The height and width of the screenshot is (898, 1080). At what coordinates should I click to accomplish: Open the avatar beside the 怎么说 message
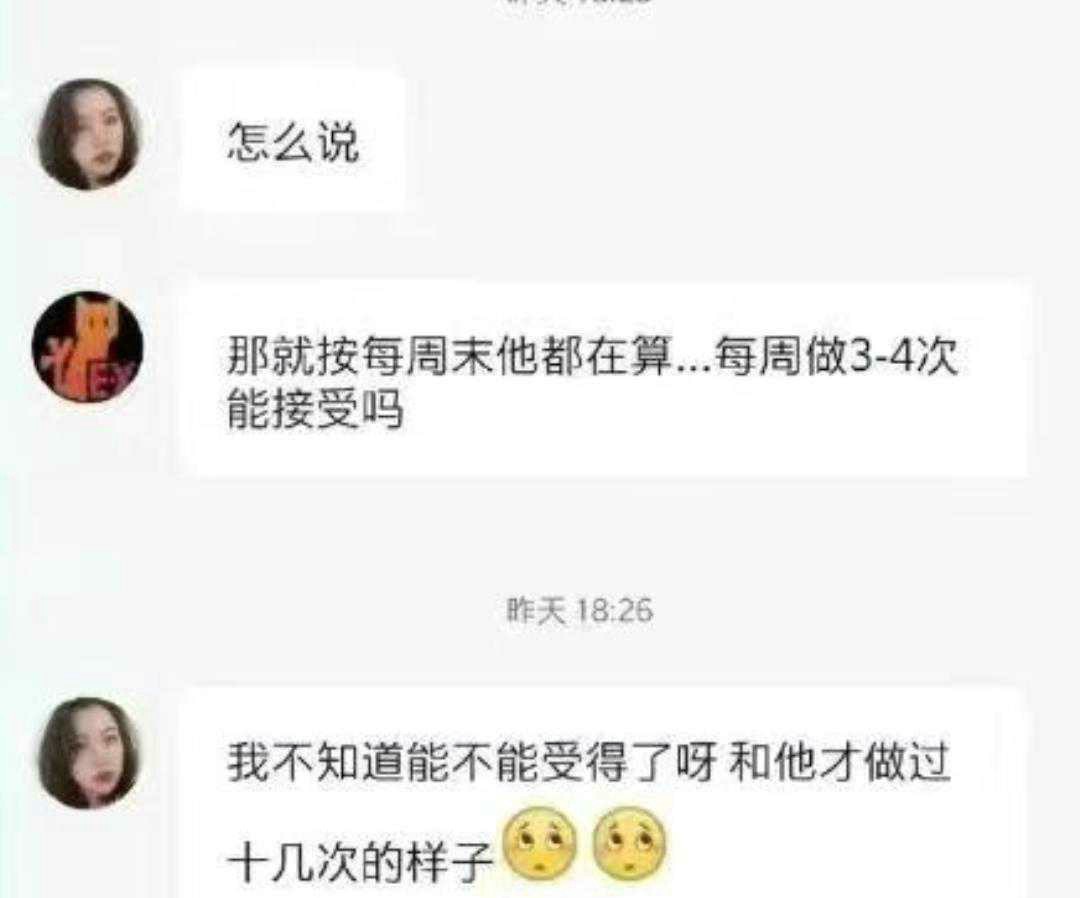coord(88,134)
